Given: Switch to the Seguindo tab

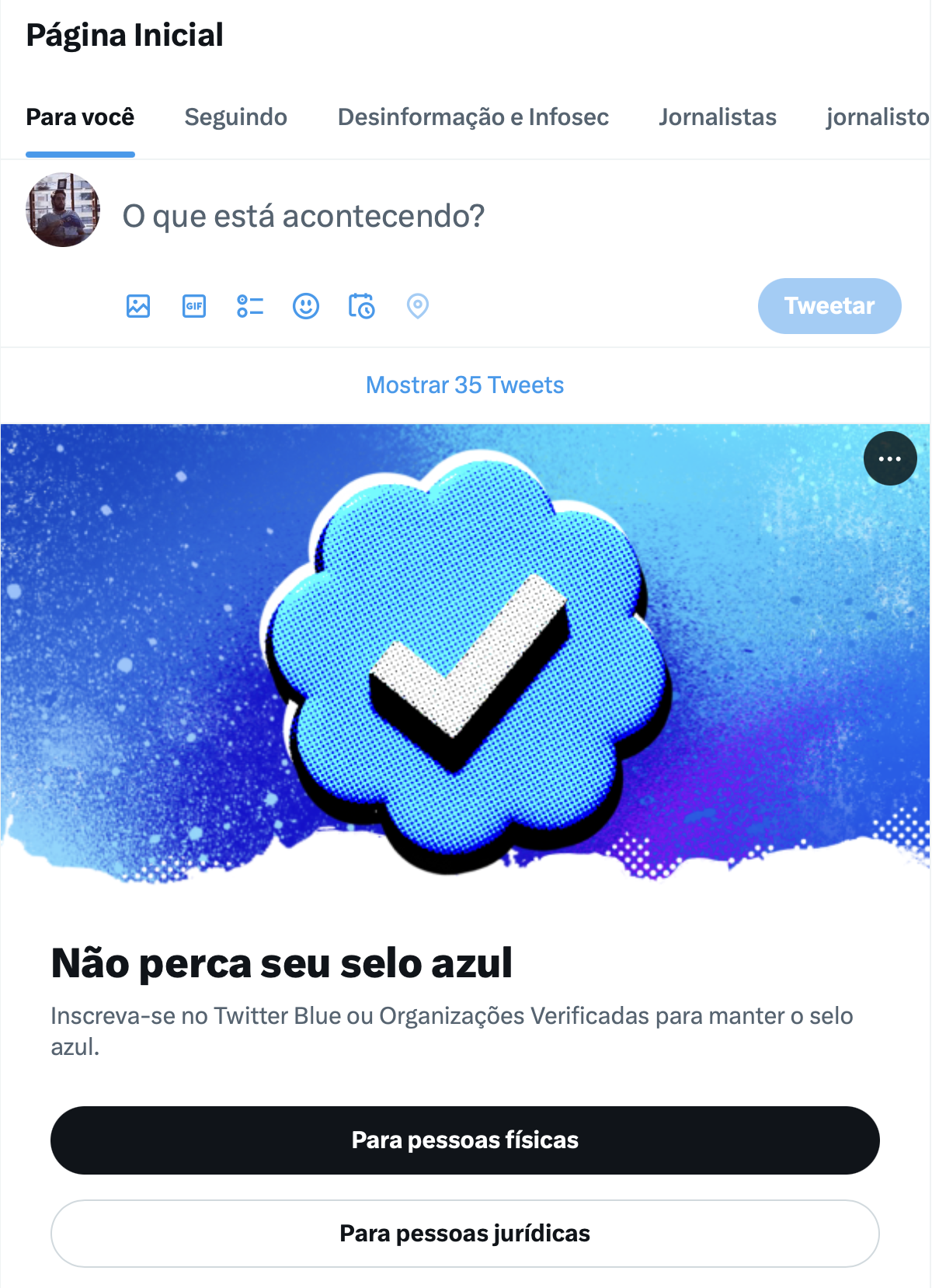Looking at the screenshot, I should click(x=235, y=117).
